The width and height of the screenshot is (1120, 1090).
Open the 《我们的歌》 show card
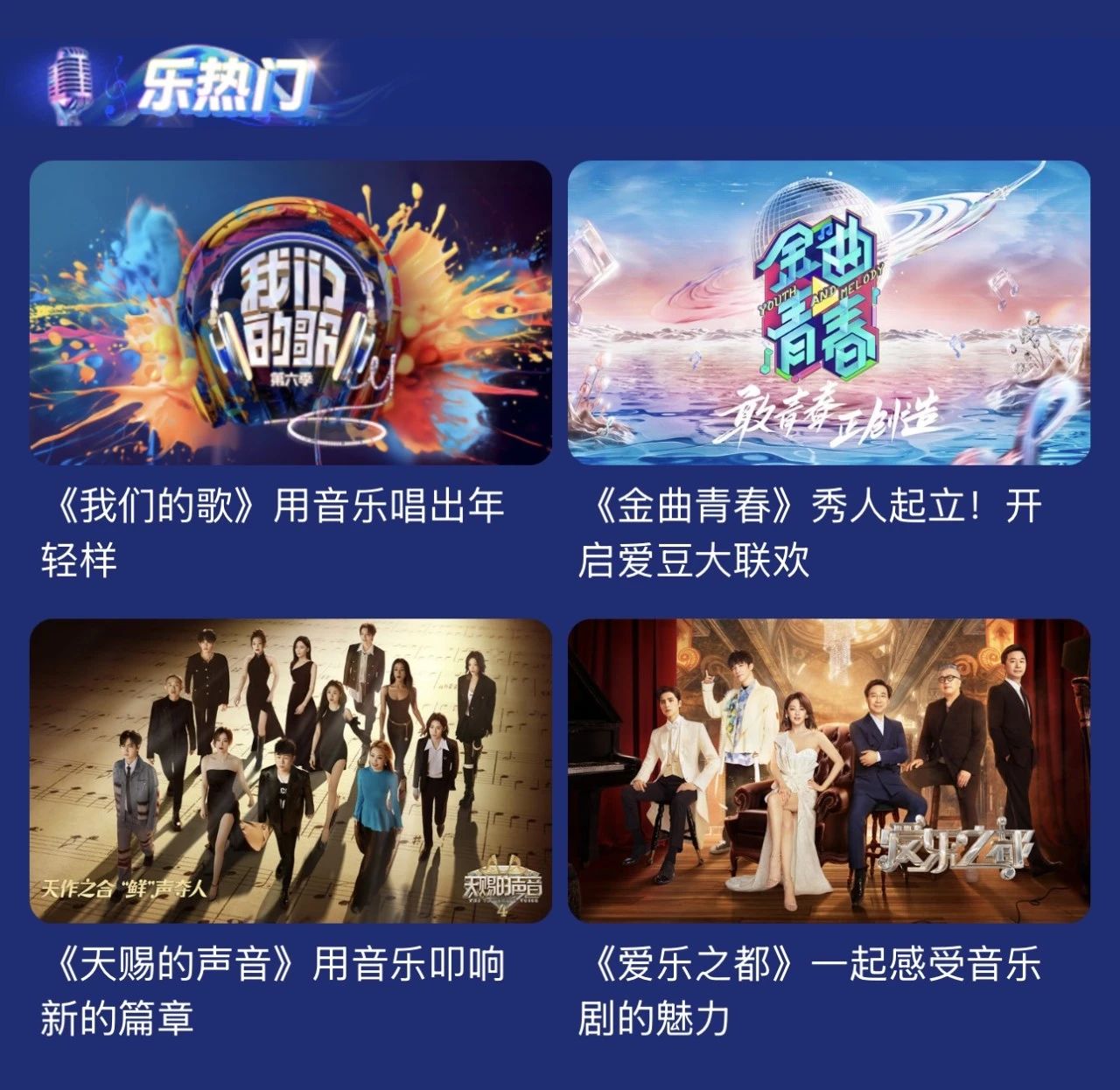290,312
